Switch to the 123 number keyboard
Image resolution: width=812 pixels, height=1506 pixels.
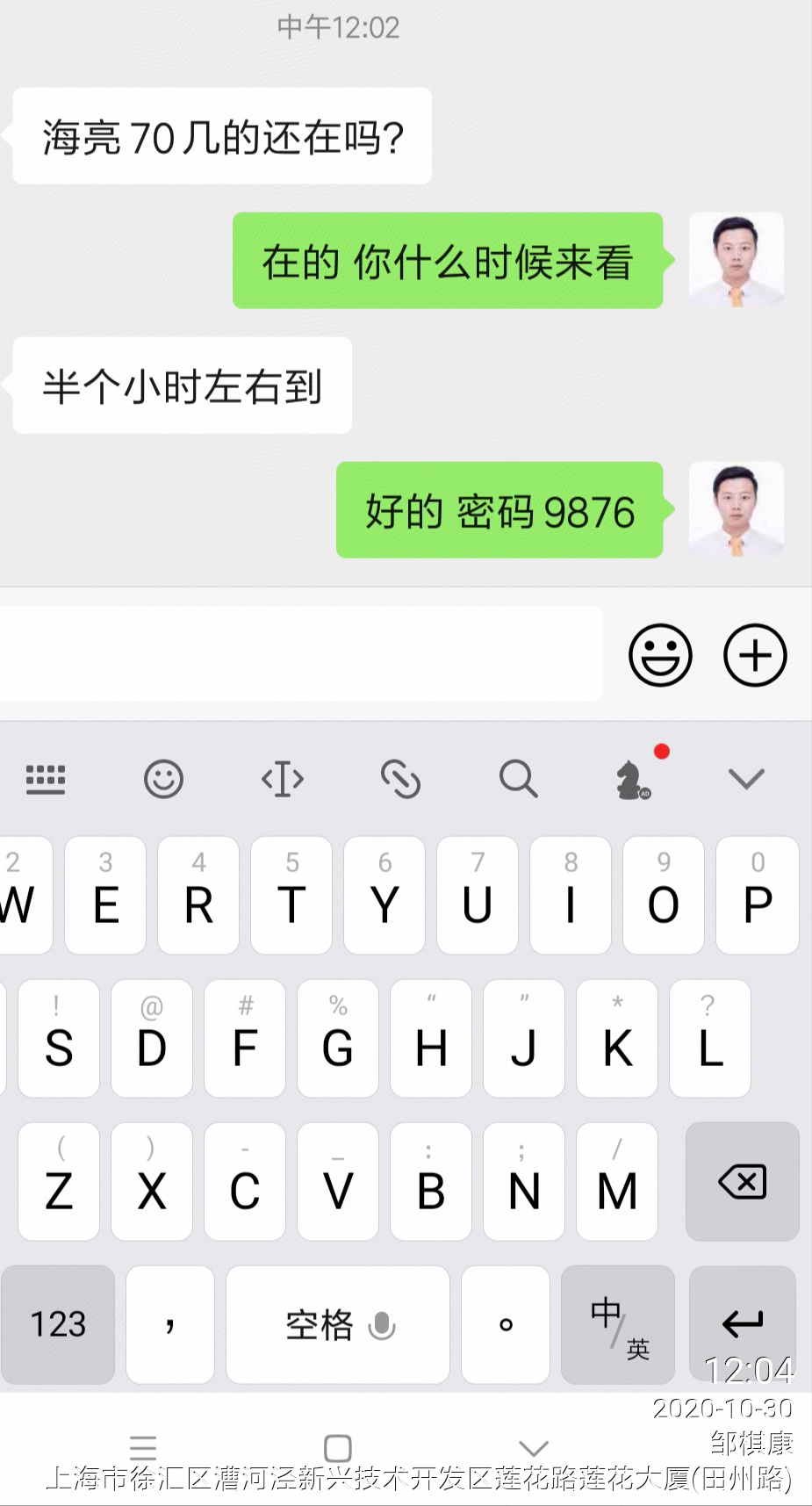click(58, 1324)
